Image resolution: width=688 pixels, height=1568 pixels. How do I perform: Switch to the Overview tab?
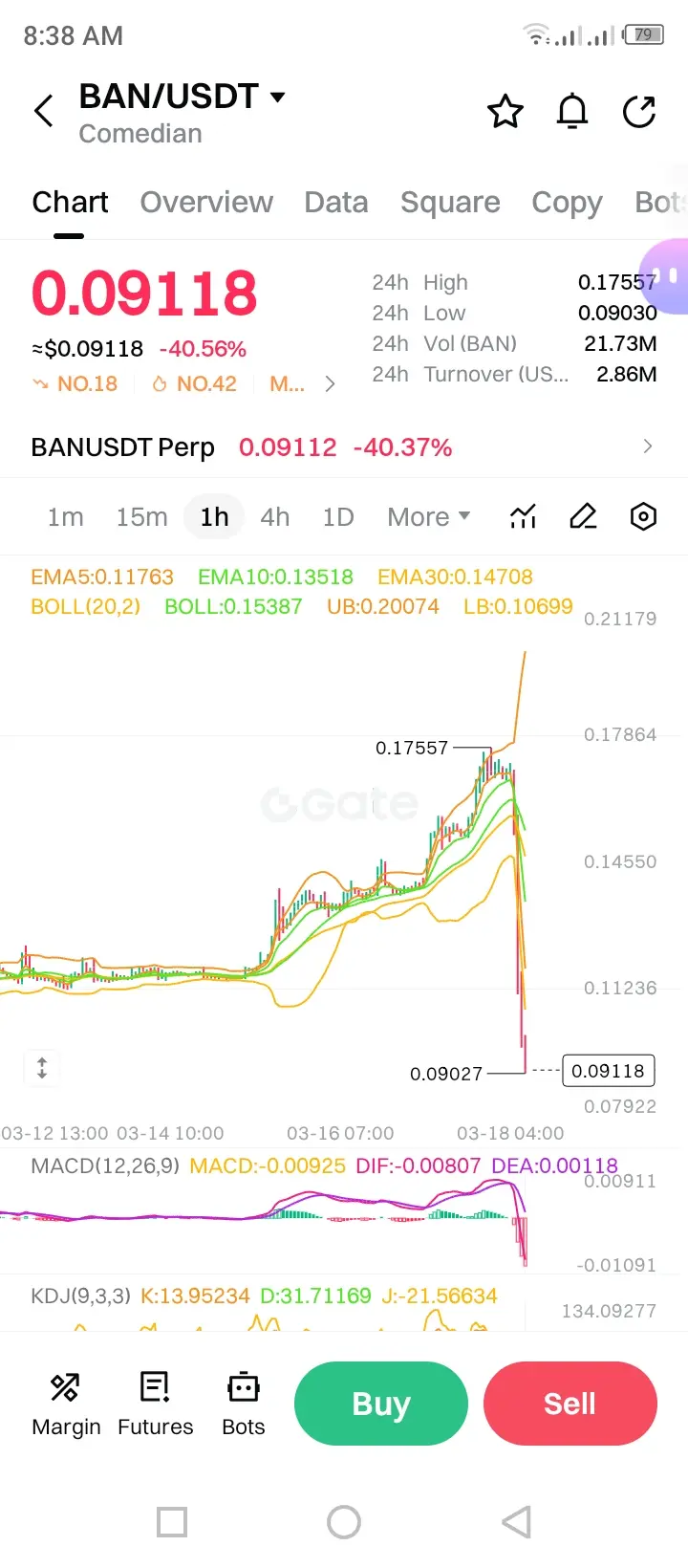point(206,203)
